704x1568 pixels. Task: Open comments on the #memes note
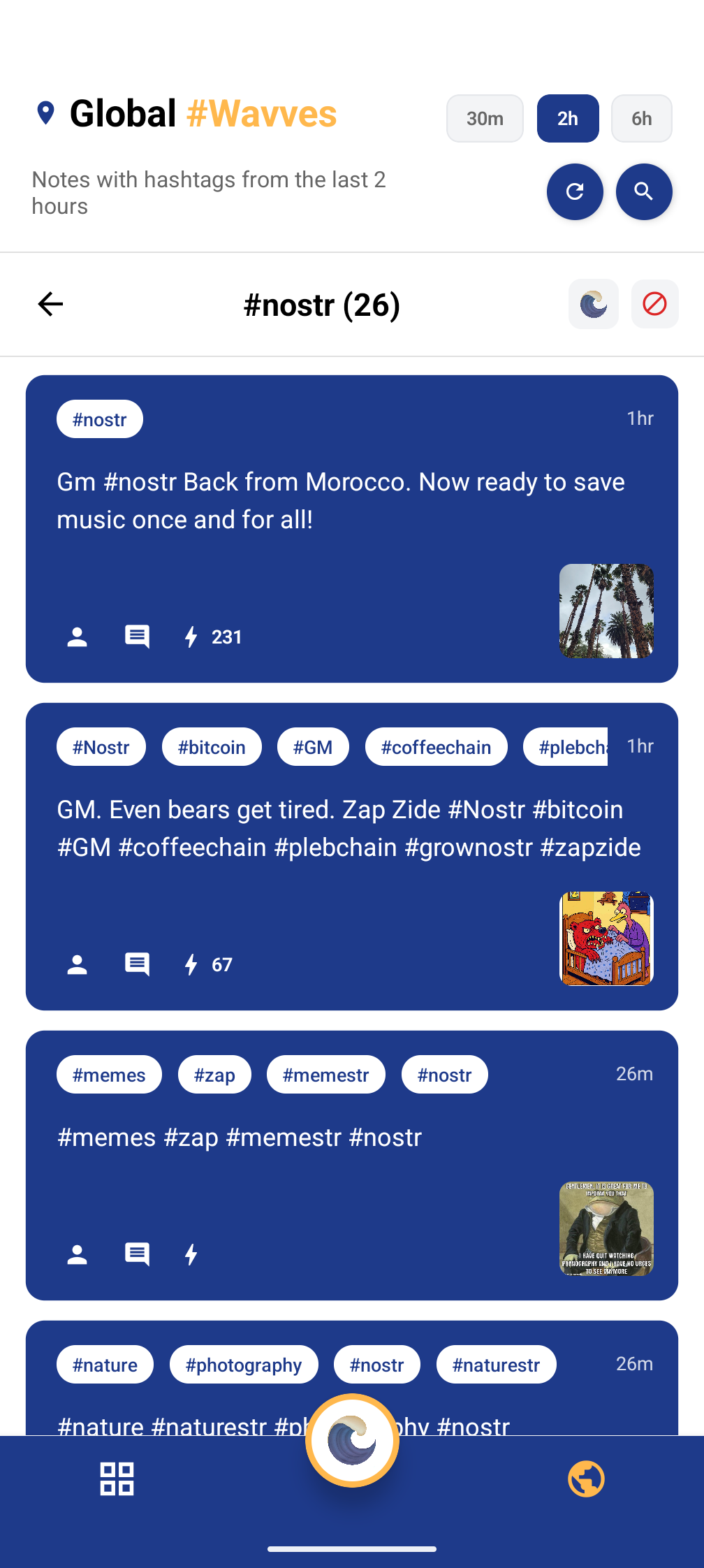pos(137,1254)
